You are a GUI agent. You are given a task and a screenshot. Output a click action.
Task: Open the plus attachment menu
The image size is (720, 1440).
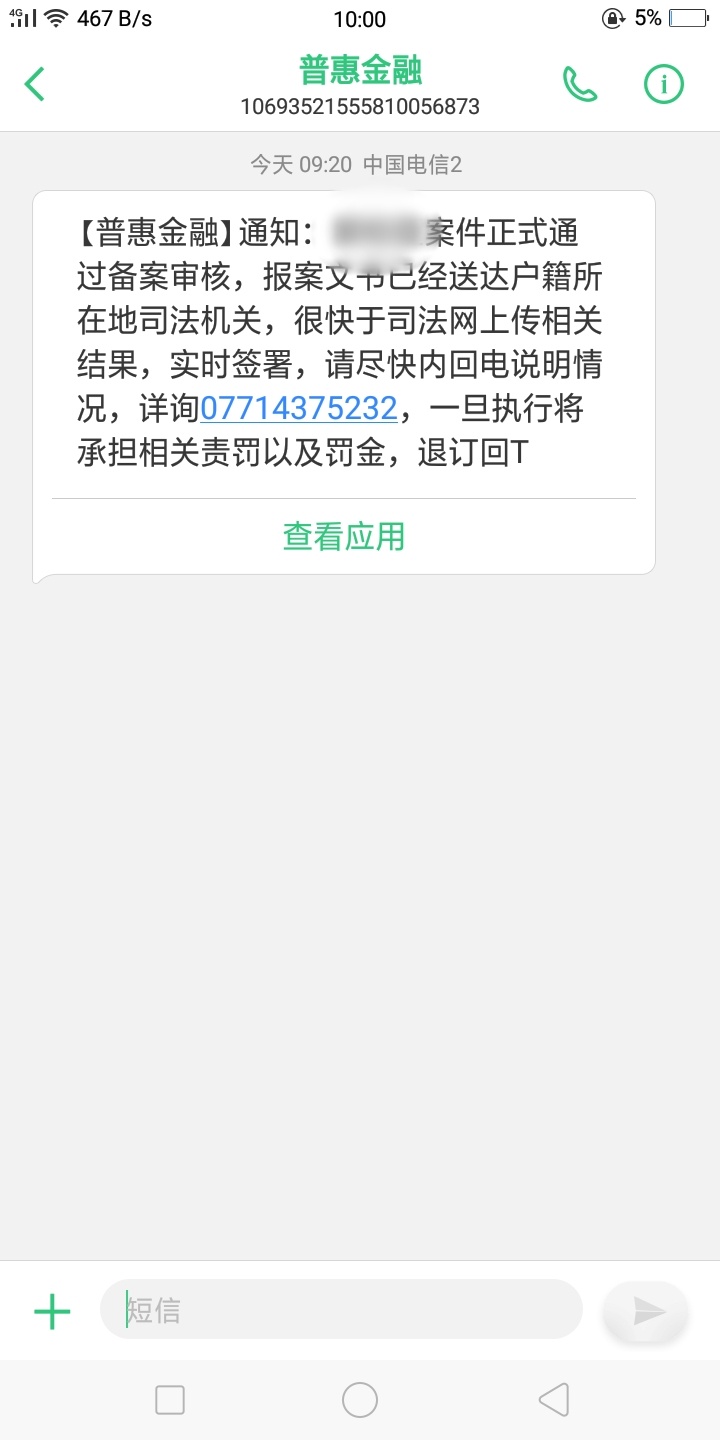tap(52, 1311)
